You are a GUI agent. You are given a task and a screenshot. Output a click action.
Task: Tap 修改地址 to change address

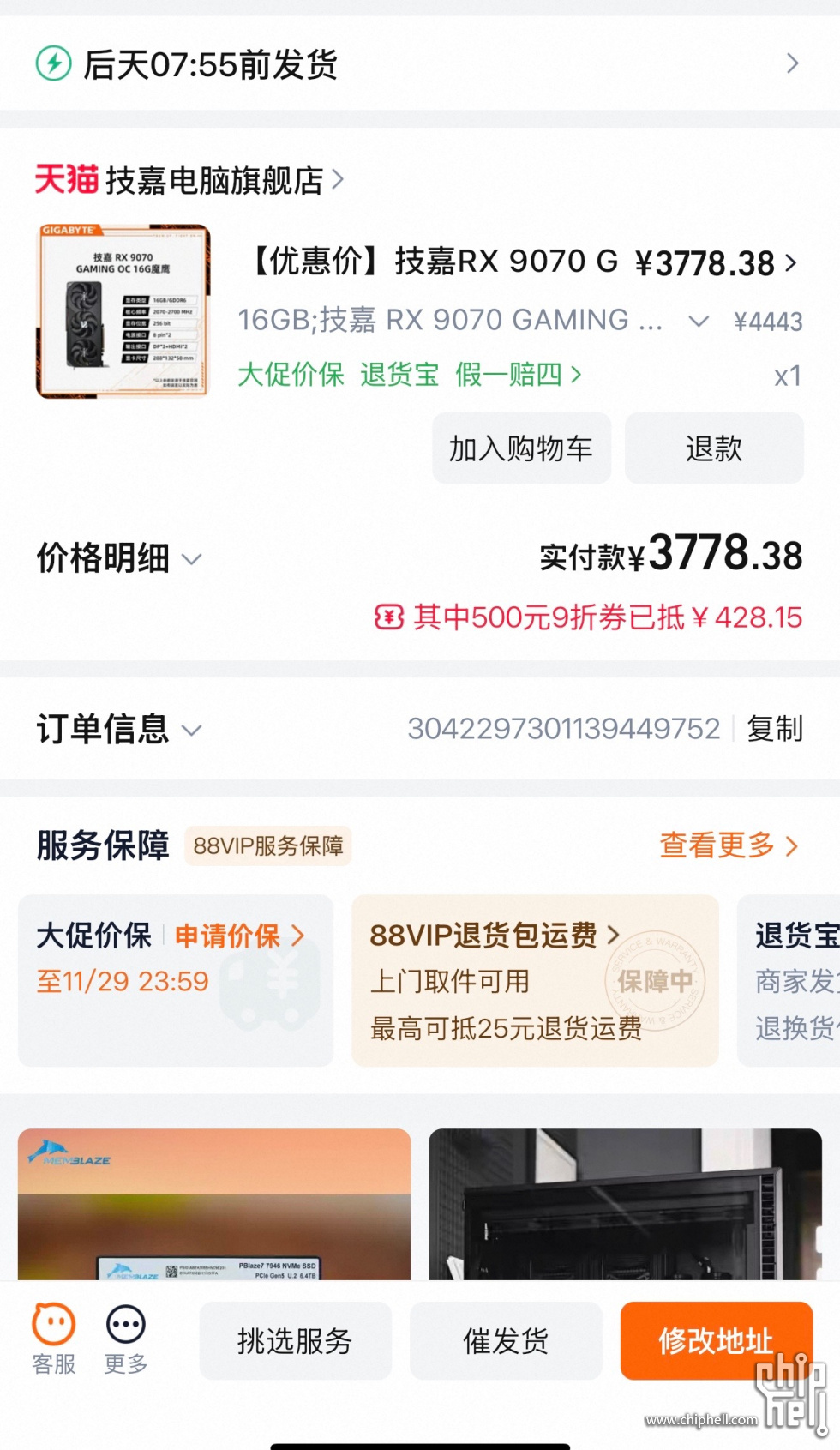[715, 1340]
